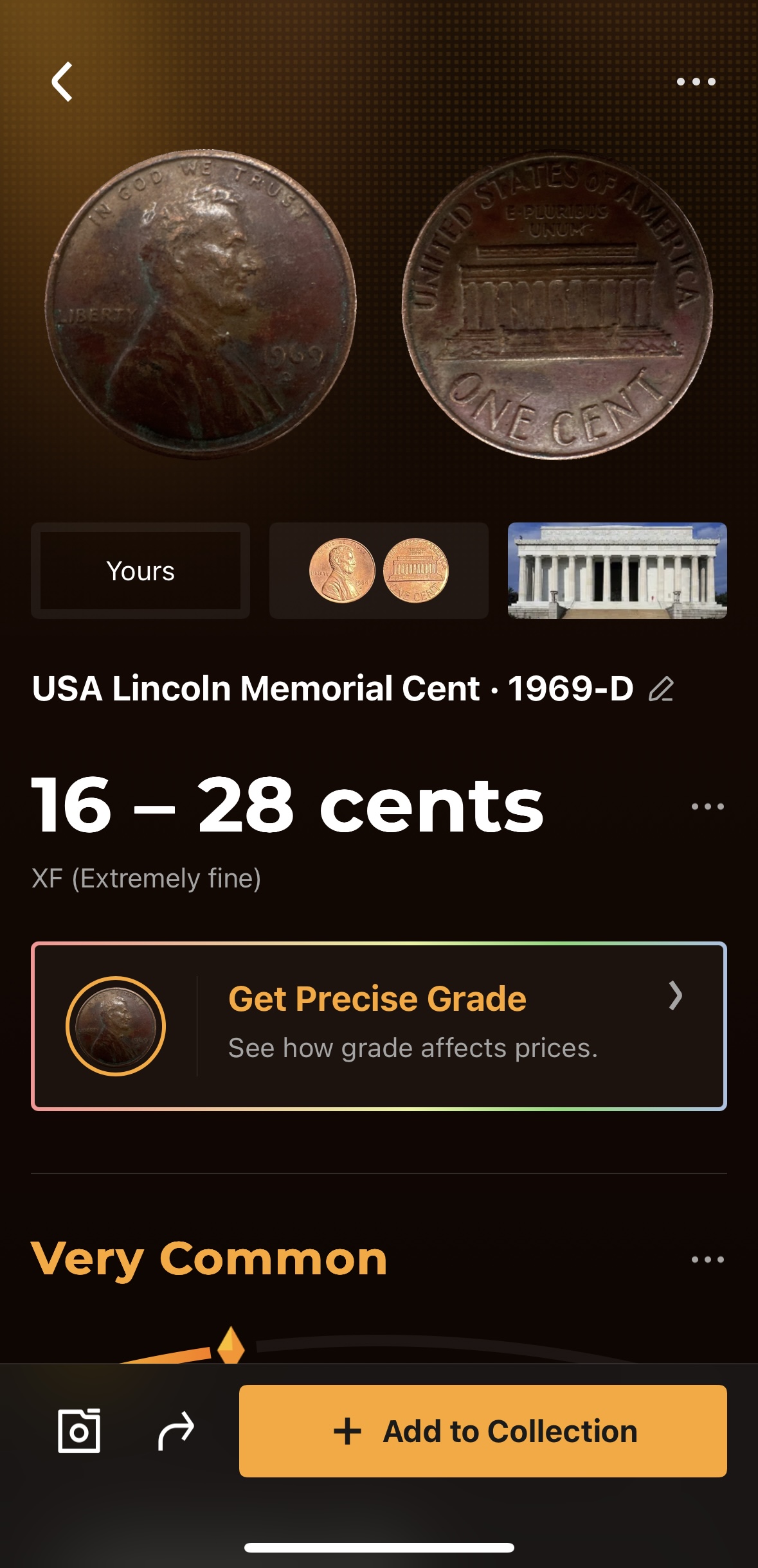Share this coin result

coord(176,1430)
